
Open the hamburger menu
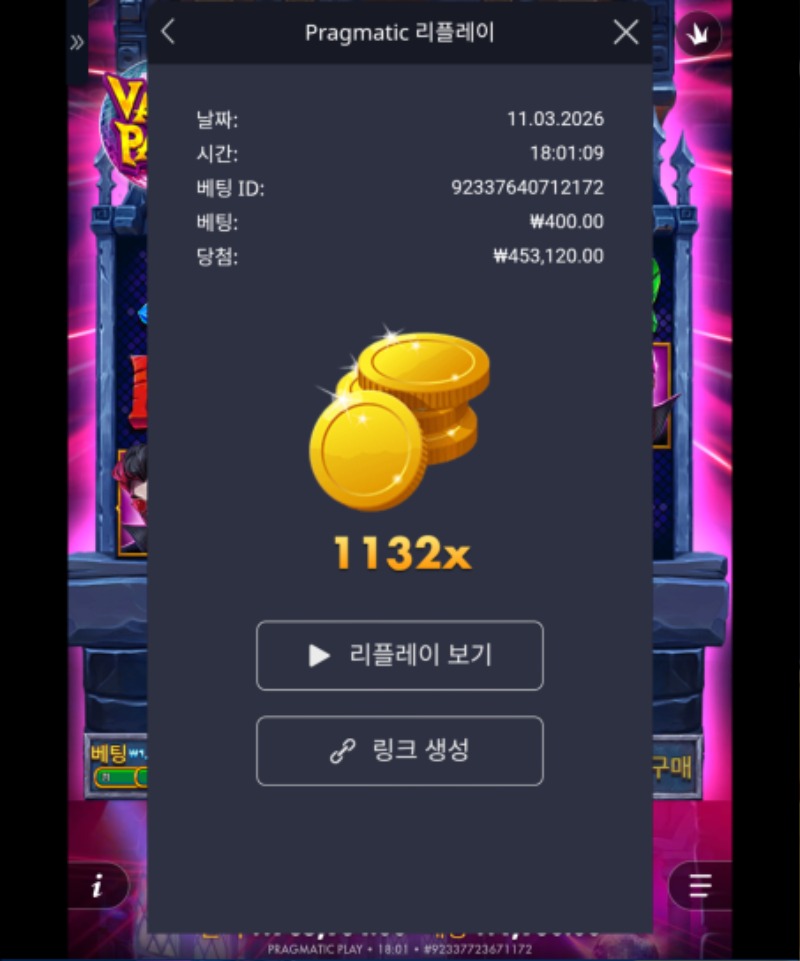click(x=700, y=886)
